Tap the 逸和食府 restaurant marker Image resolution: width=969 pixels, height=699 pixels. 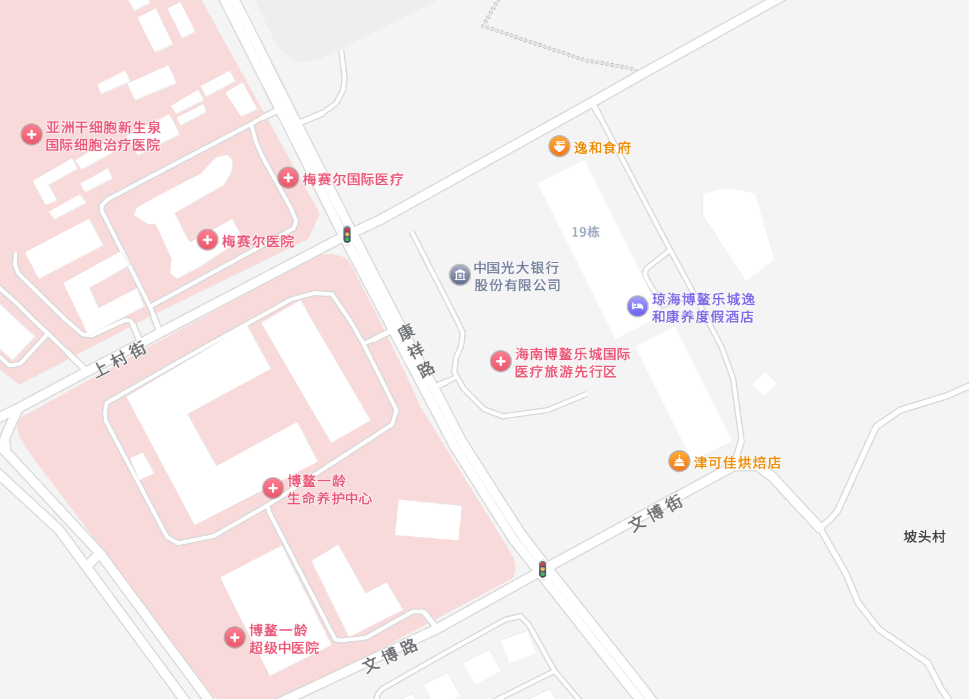pos(559,147)
